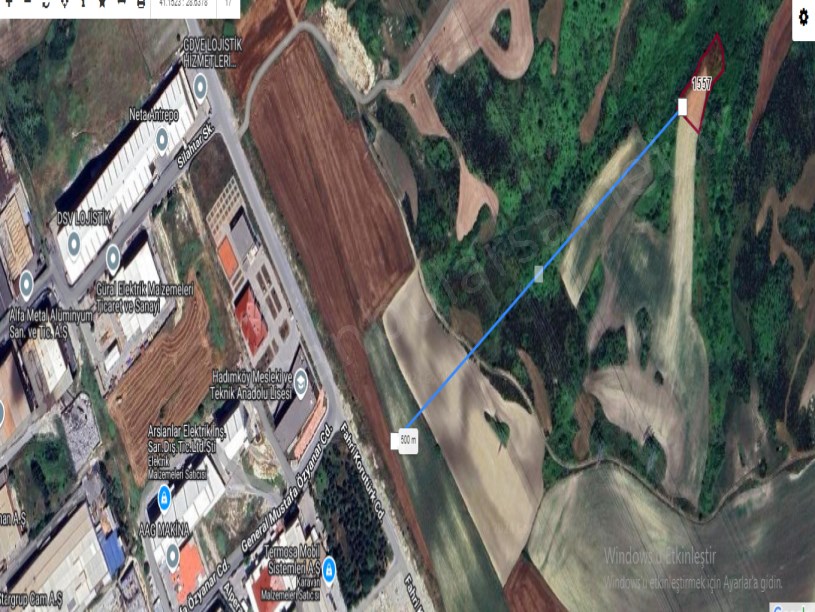
Task: Zoom in with the plus icon
Action: point(9,3)
